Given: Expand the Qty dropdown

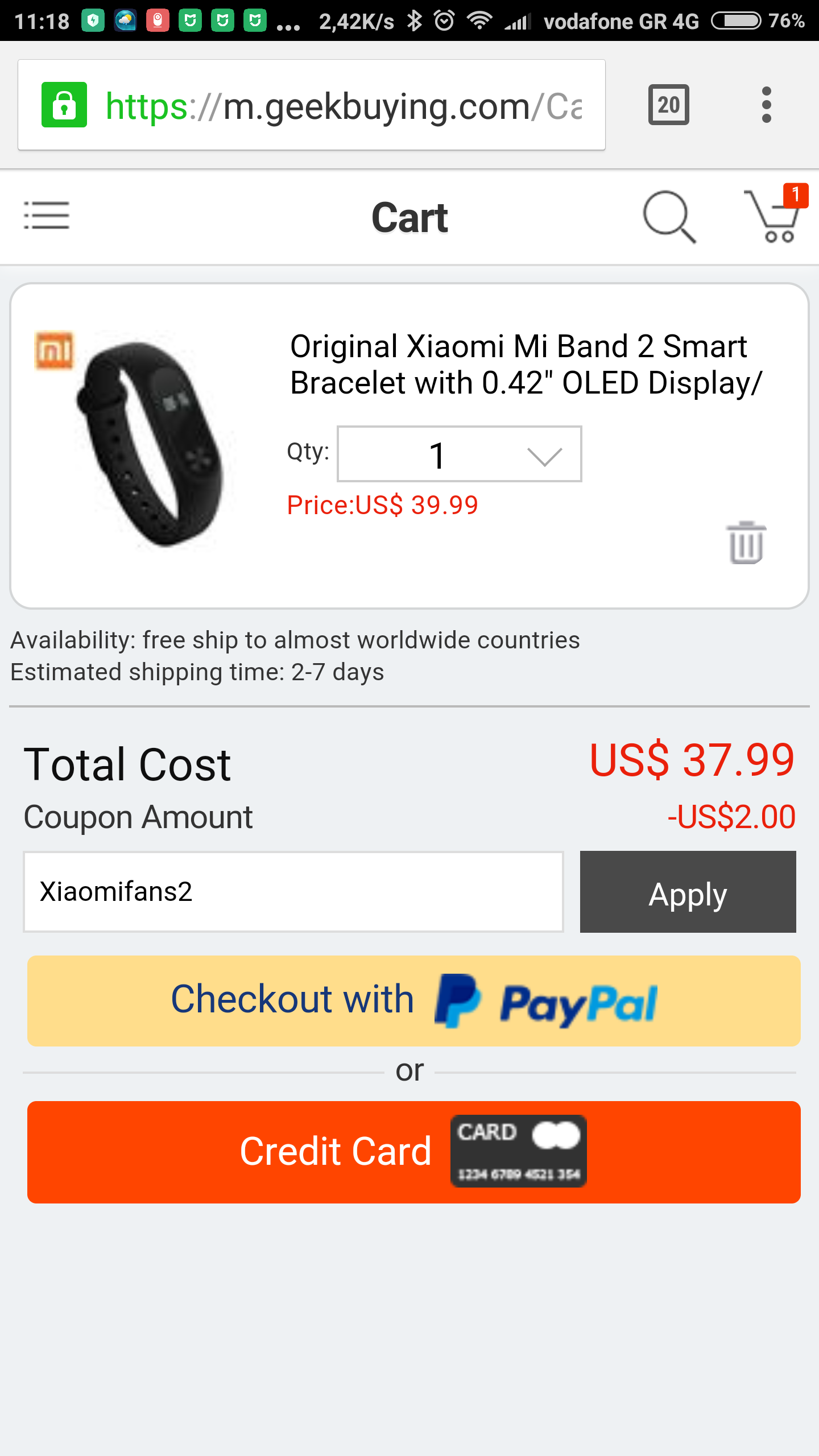Looking at the screenshot, I should click(459, 454).
